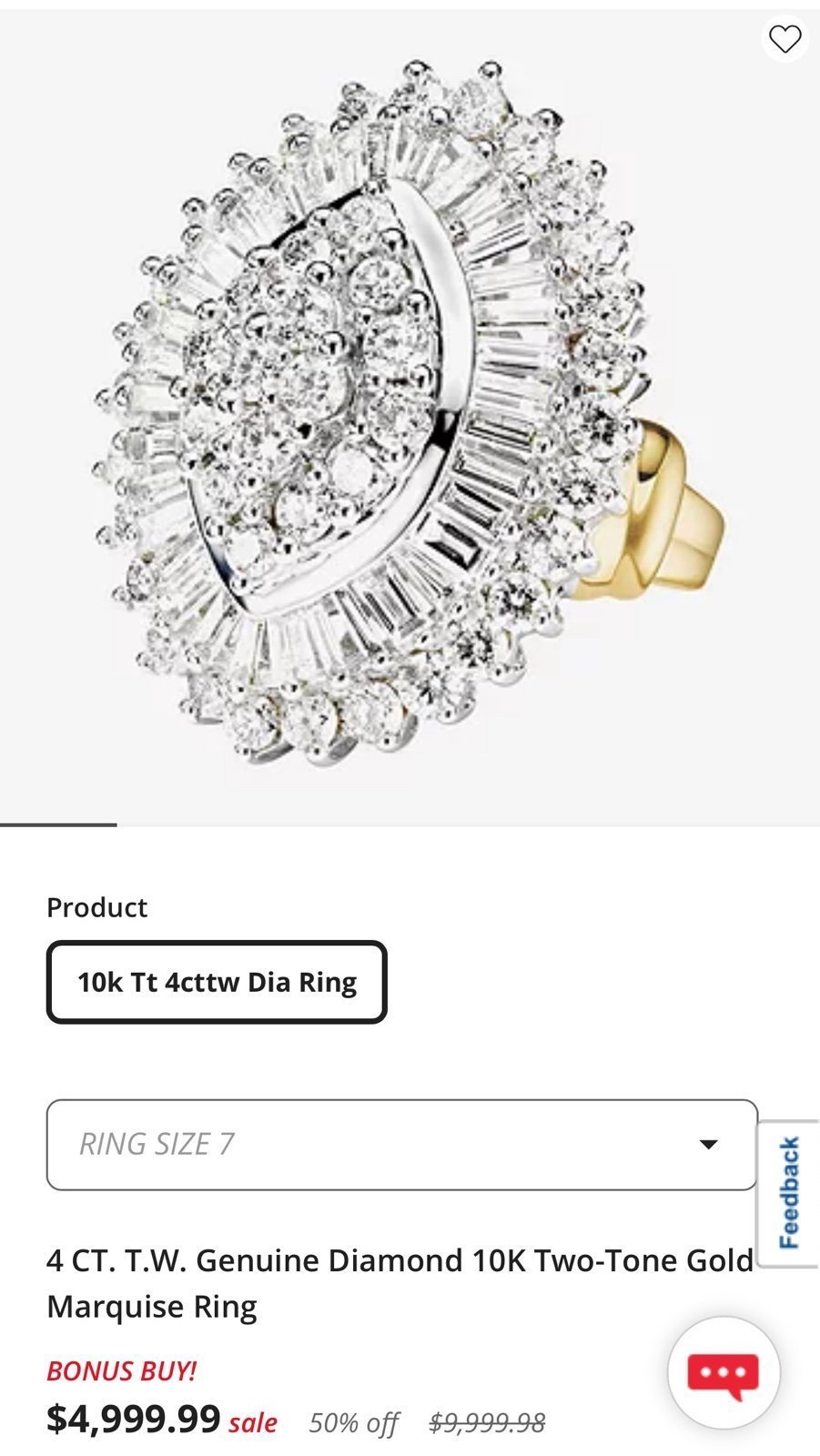Add the ring to favorites with the heart
820x1456 pixels.
click(785, 39)
